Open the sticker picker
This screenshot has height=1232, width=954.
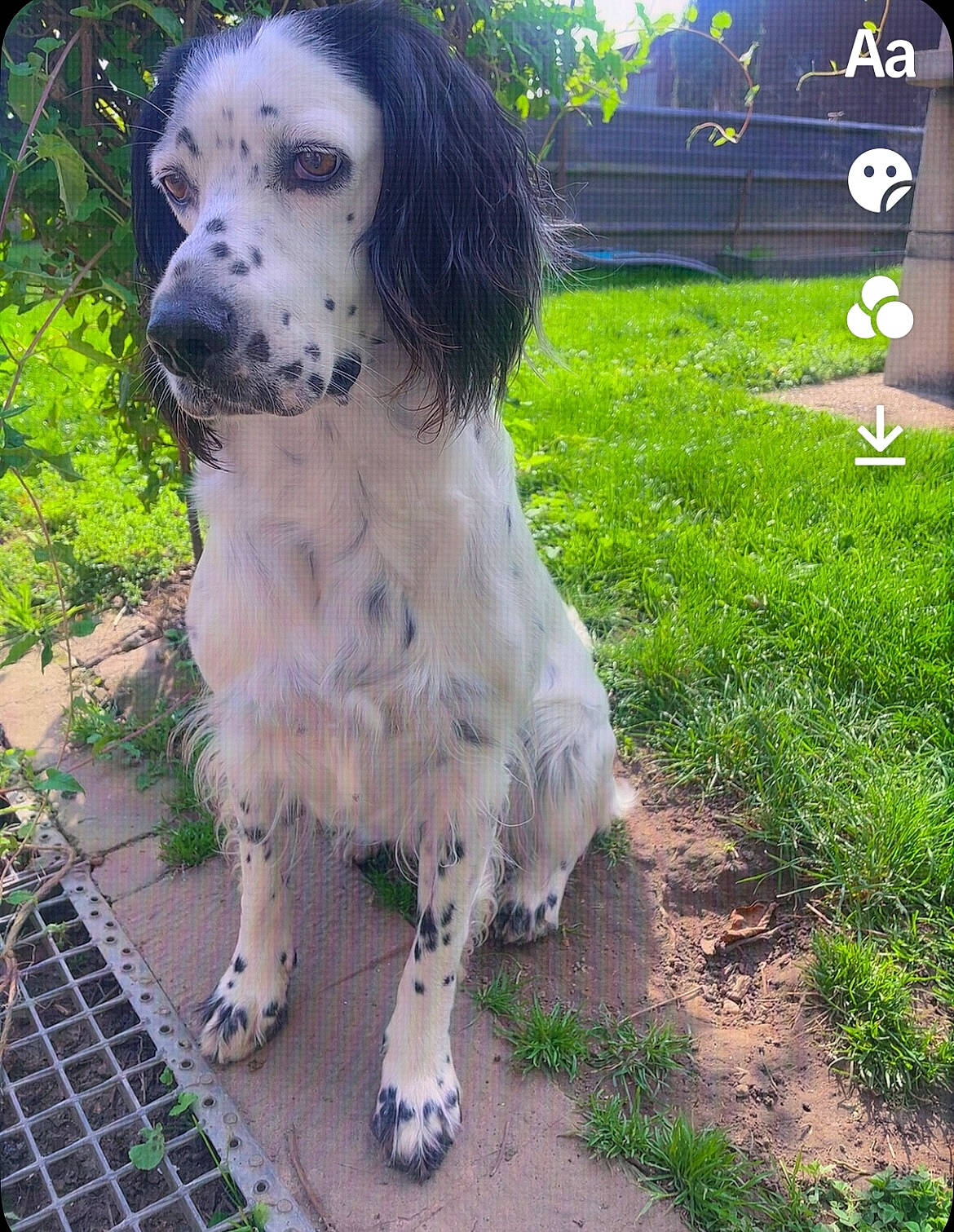click(x=880, y=180)
